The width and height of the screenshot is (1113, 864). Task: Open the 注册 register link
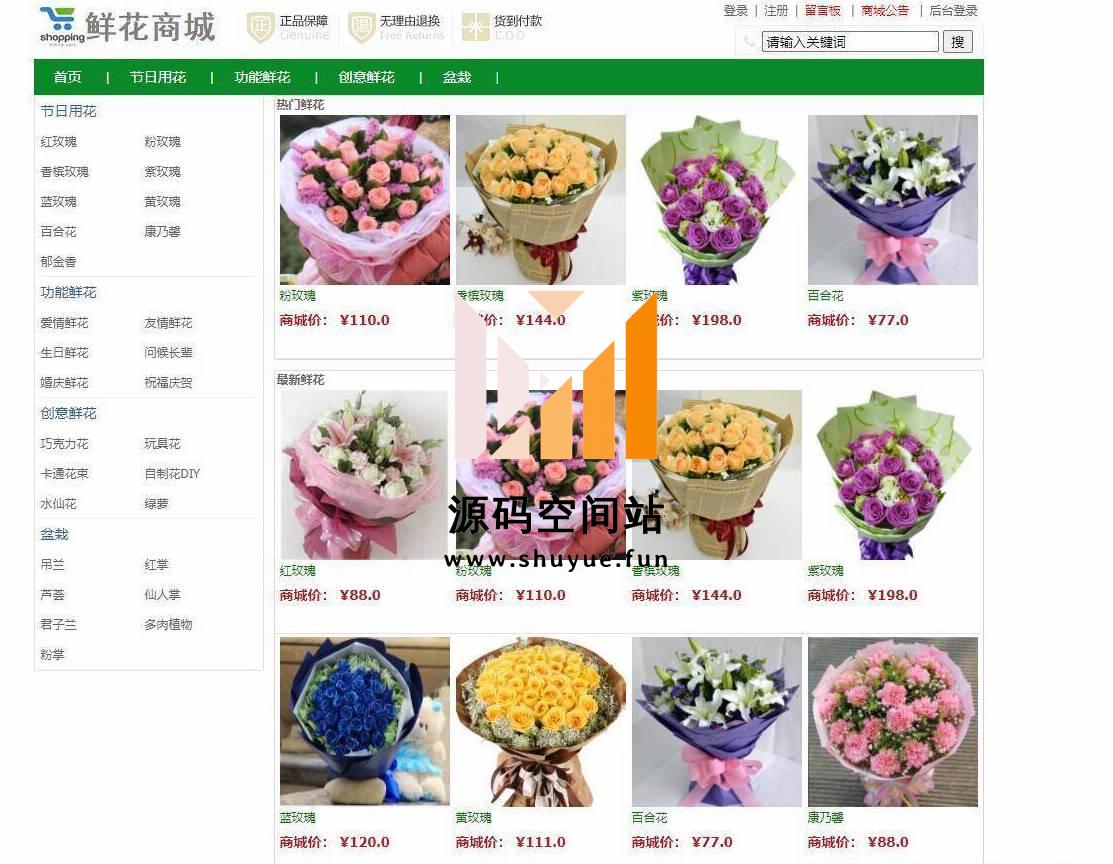click(776, 11)
